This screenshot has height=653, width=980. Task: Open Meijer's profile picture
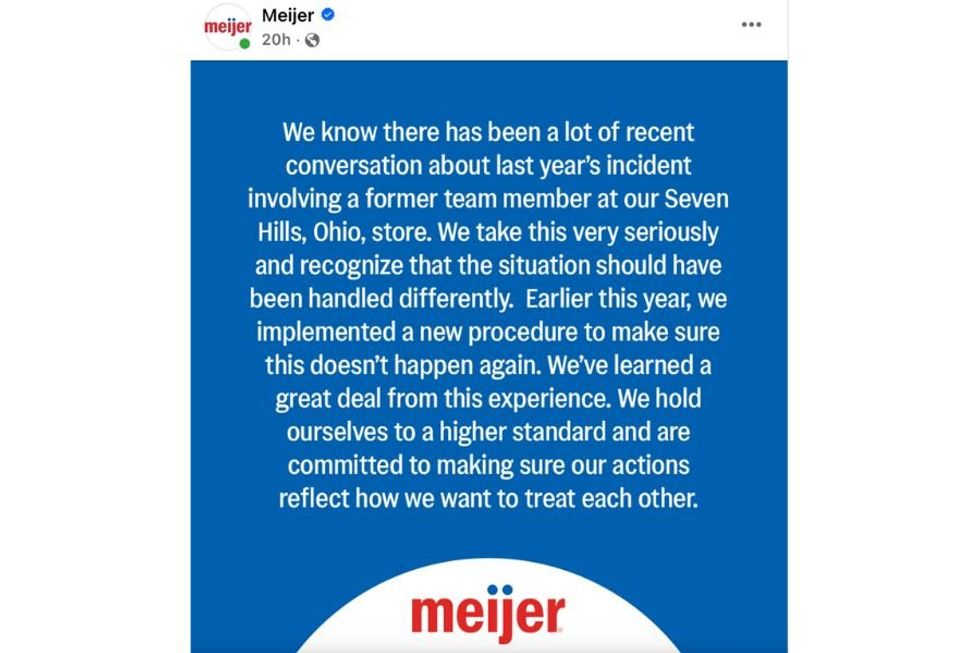[227, 26]
